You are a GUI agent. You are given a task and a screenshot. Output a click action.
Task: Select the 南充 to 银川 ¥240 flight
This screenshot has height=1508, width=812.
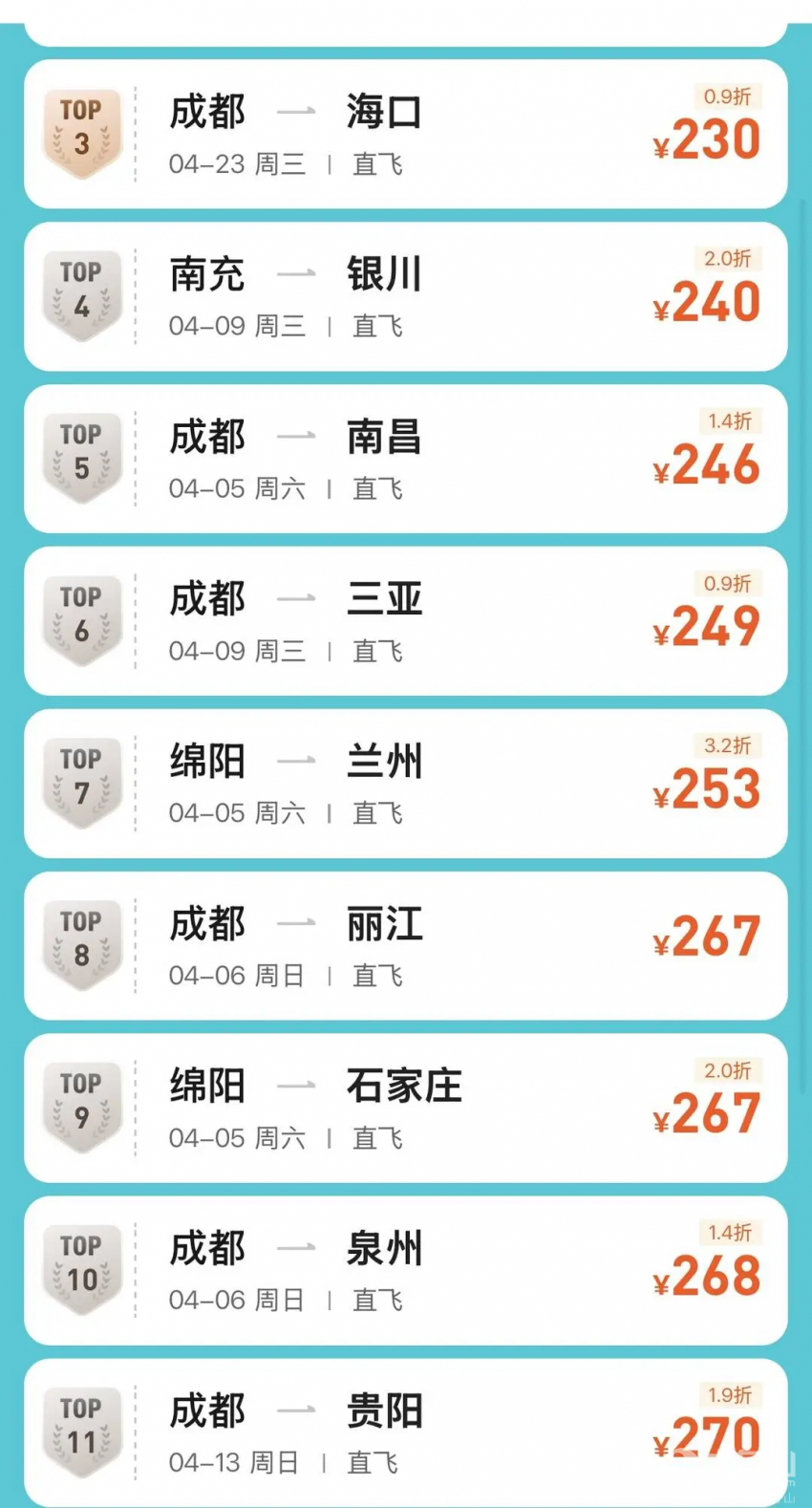(406, 296)
